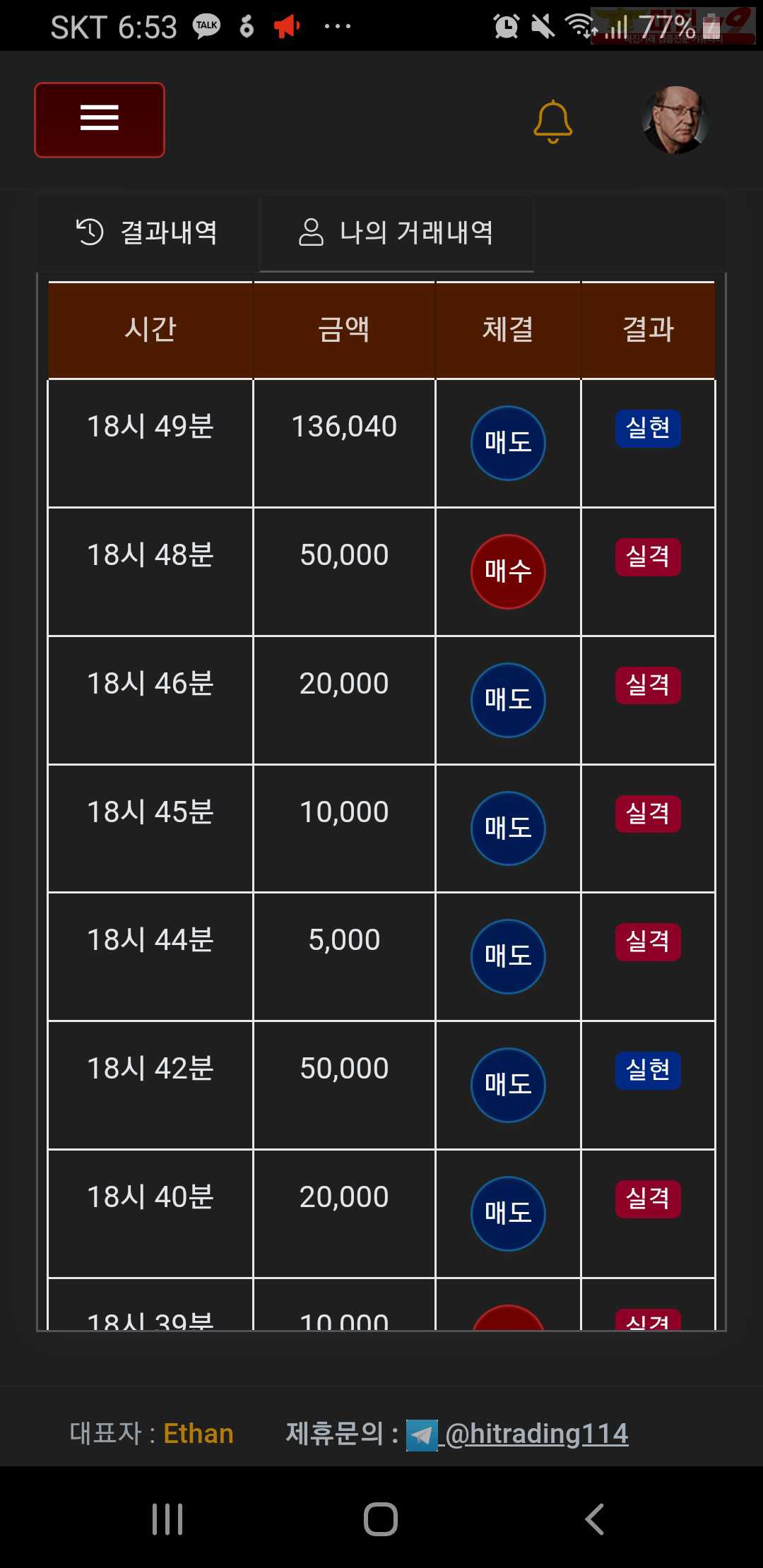Open the hamburger drawer menu
This screenshot has width=763, height=1568.
pos(100,119)
